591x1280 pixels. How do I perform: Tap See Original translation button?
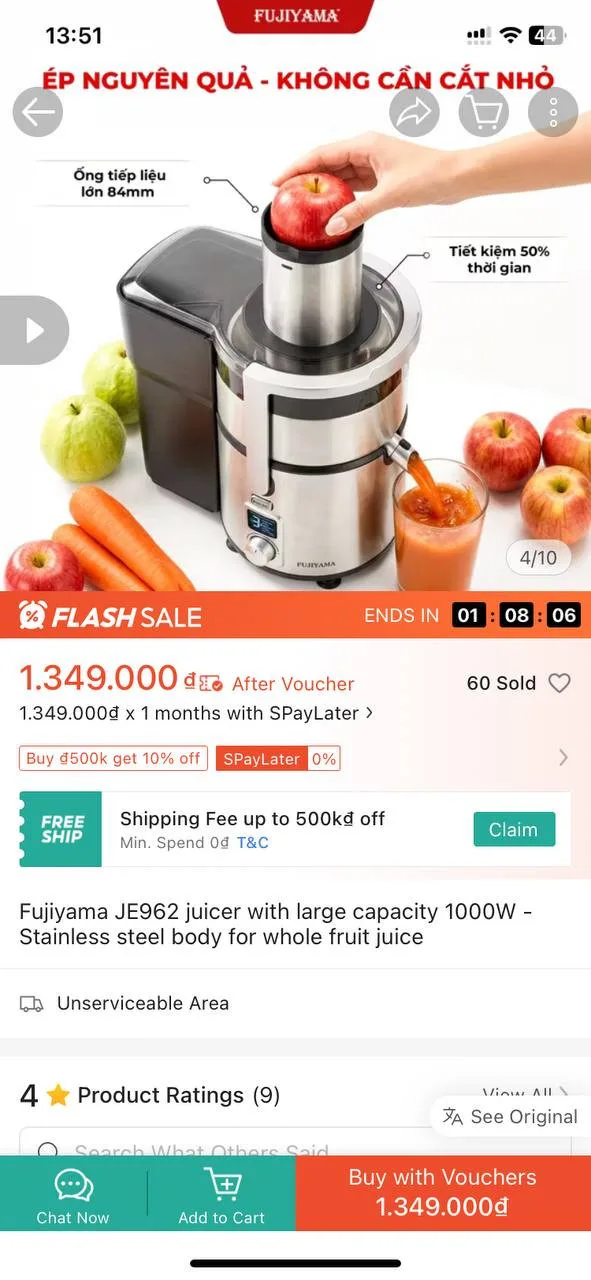[510, 1117]
